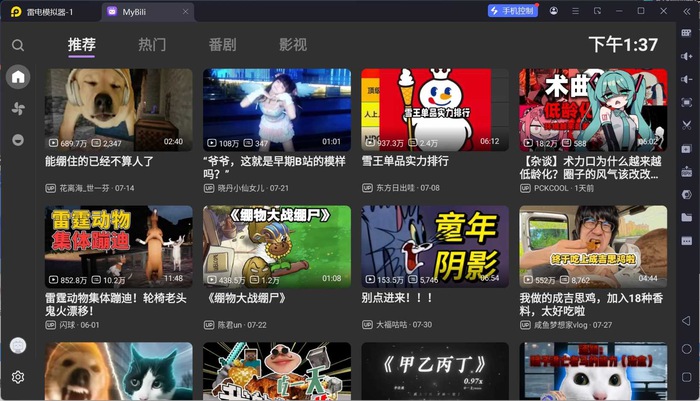The width and height of the screenshot is (700, 401).
Task: Go to the home sidebar icon
Action: click(x=18, y=77)
